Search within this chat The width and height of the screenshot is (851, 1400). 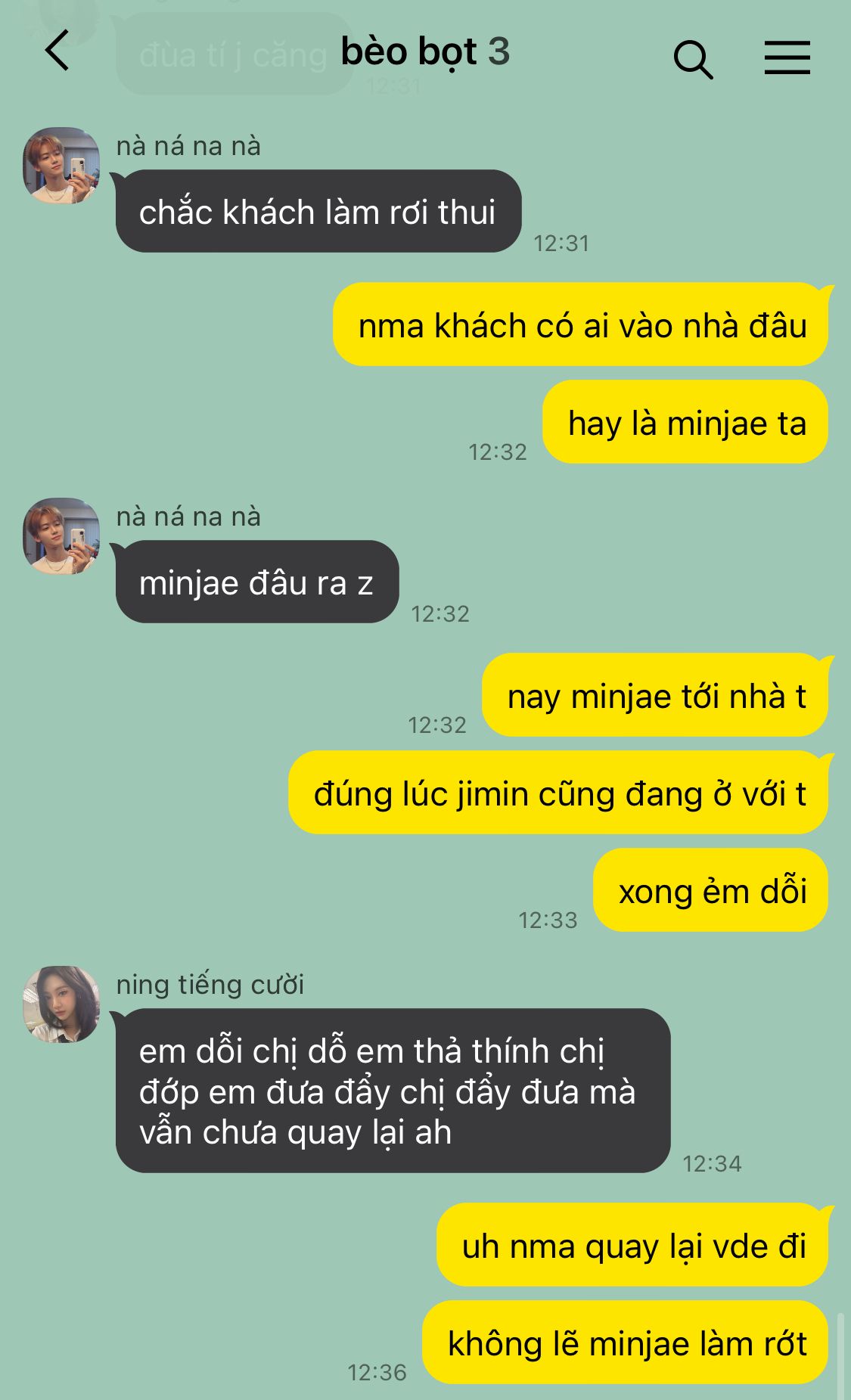(x=692, y=59)
